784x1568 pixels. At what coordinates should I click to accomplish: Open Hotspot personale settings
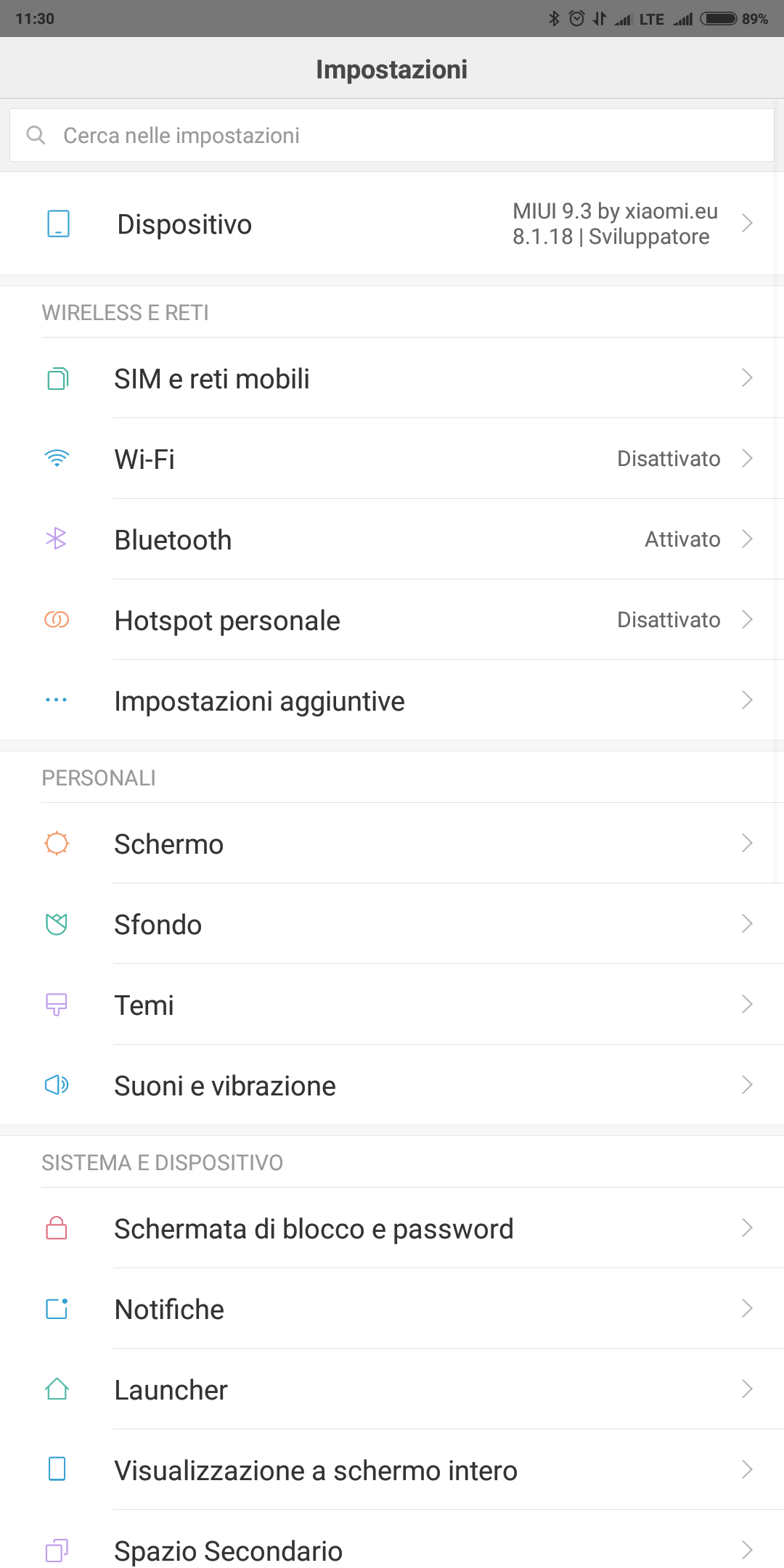pyautogui.click(x=392, y=620)
